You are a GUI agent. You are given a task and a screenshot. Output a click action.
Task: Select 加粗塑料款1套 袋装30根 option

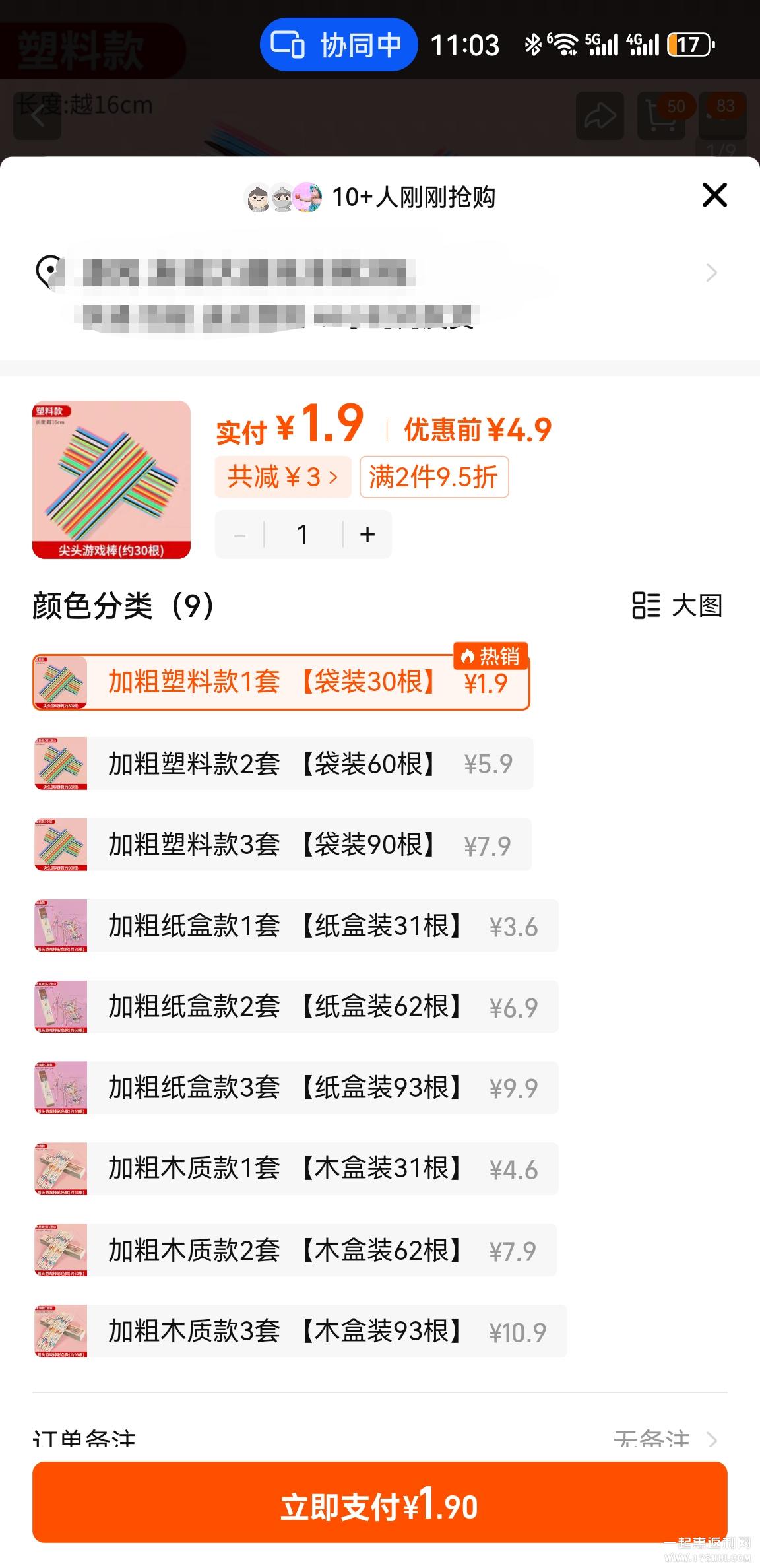(281, 682)
